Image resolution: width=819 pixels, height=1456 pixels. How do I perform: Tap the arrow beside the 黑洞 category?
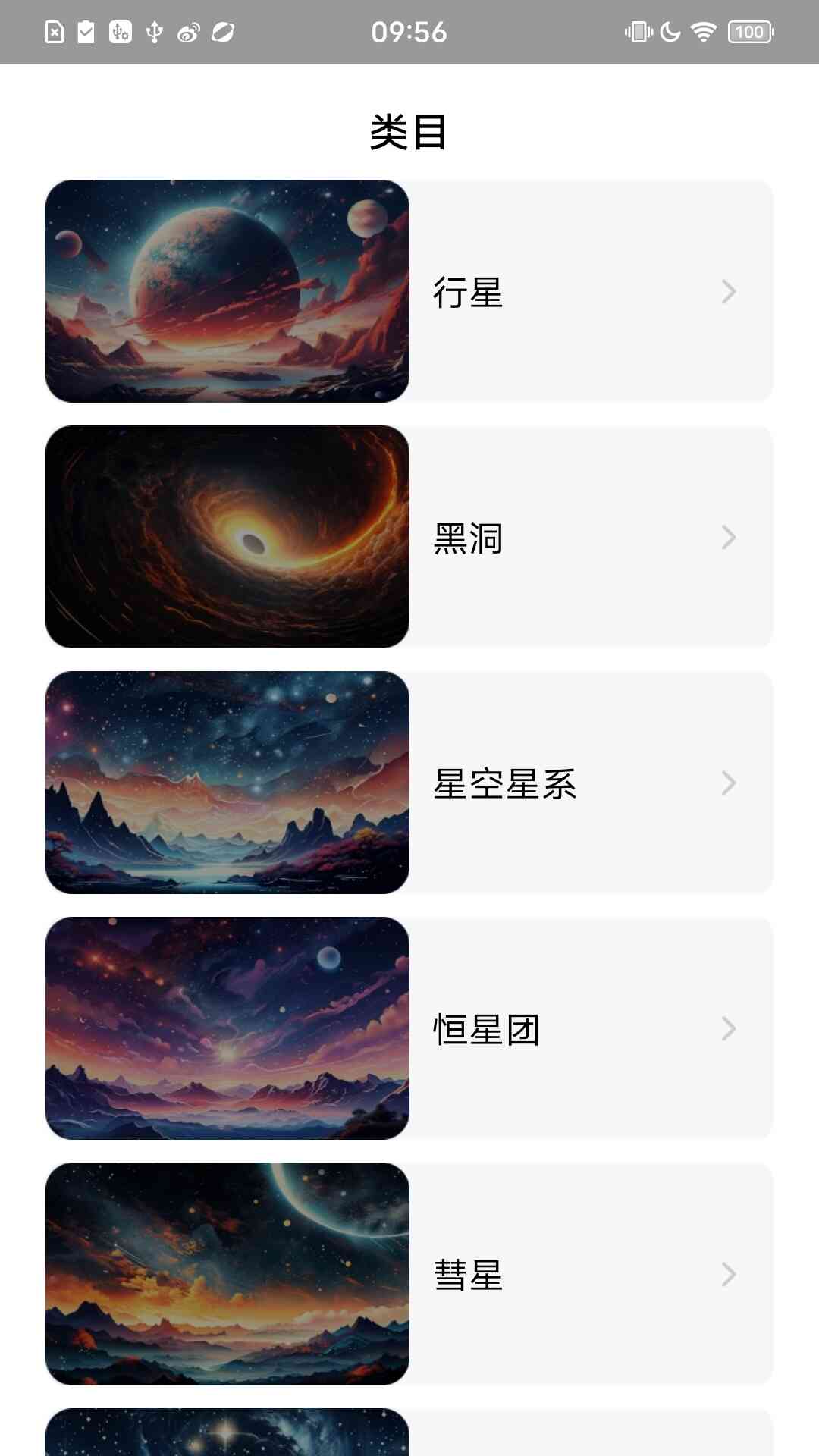click(728, 538)
